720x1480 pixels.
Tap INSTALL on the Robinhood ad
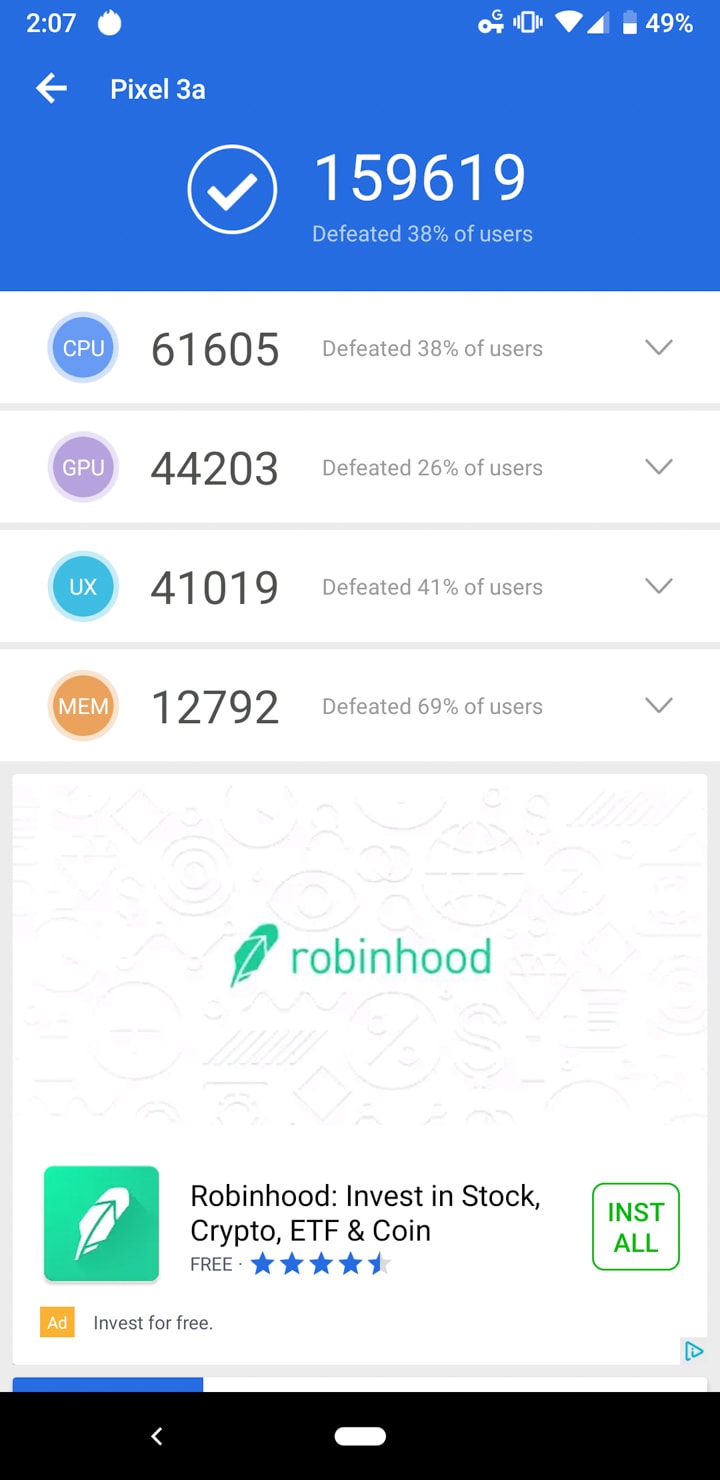(635, 1227)
